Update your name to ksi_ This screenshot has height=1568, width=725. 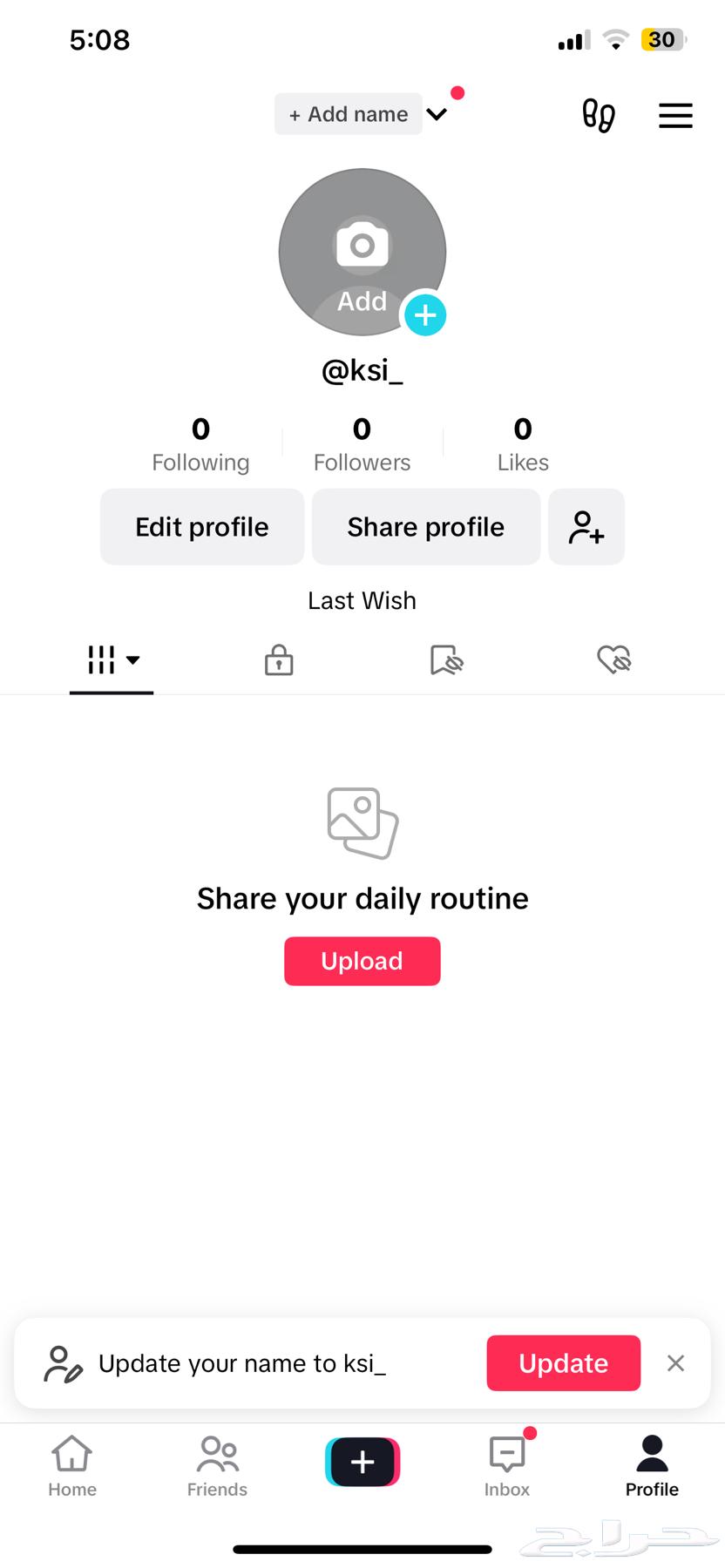point(564,1363)
